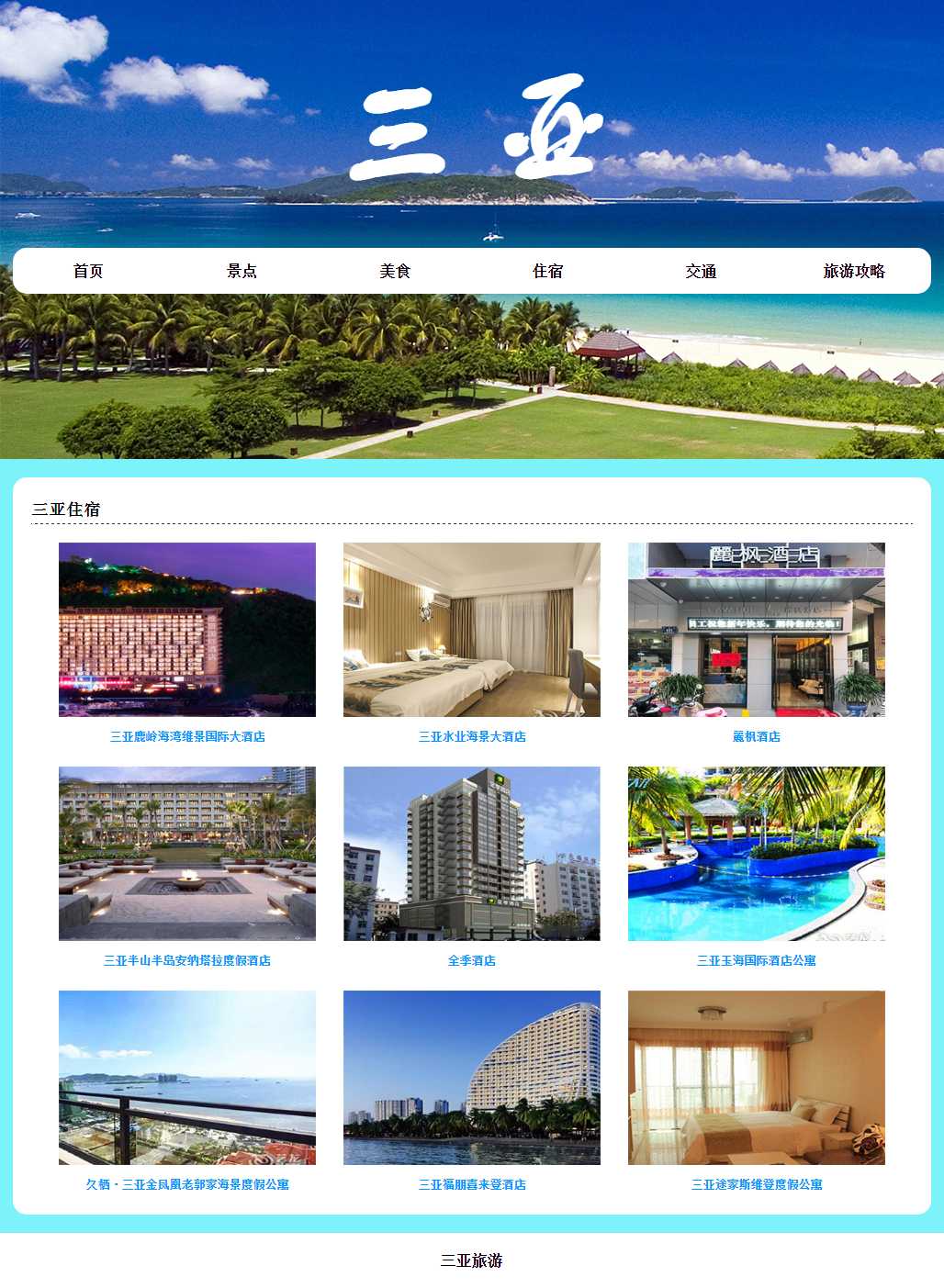
Task: View the 三亚半山半岛安纳塔拉度假酒店 photo
Action: coord(187,854)
